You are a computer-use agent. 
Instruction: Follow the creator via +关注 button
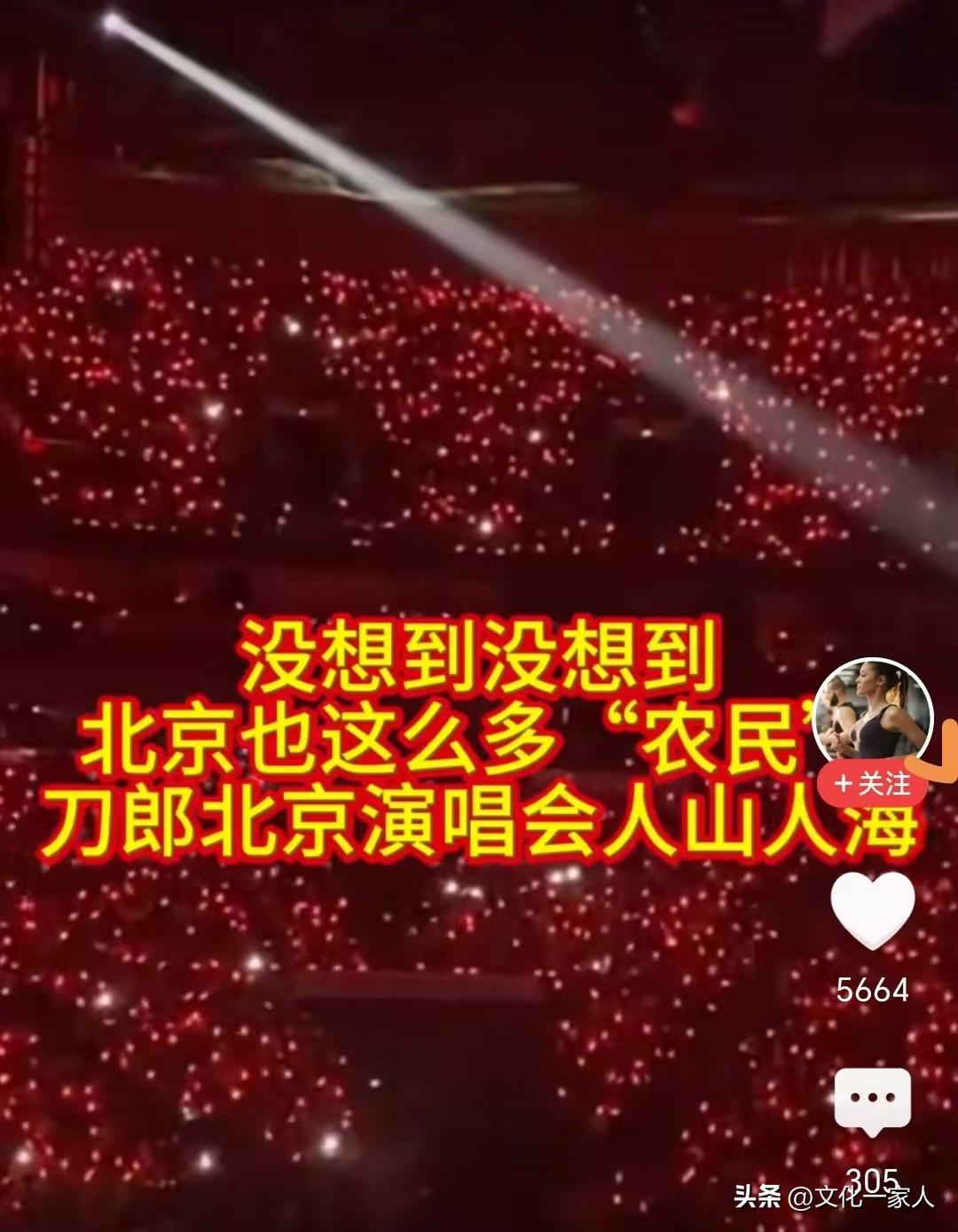pyautogui.click(x=873, y=784)
